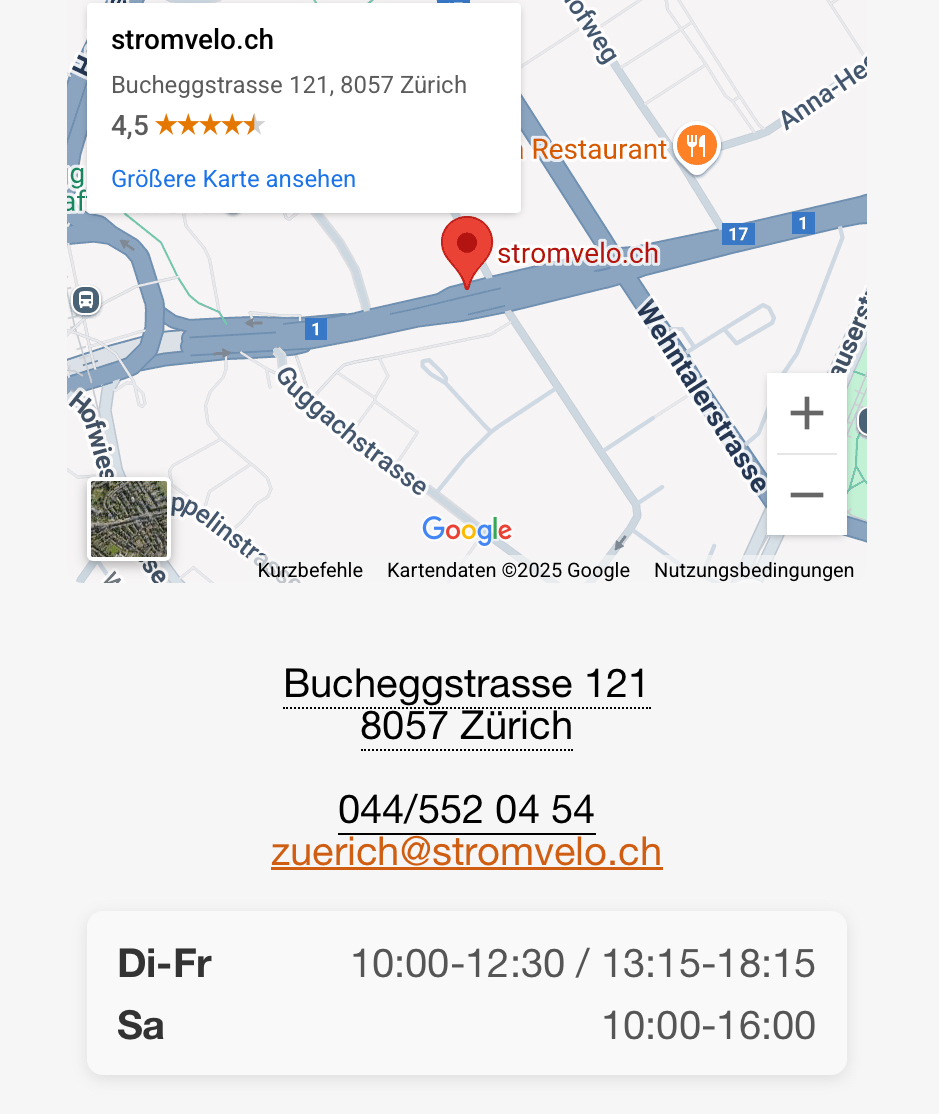Open Nutzungsbedingungen terms link
The height and width of the screenshot is (1114, 939).
pyautogui.click(x=754, y=570)
